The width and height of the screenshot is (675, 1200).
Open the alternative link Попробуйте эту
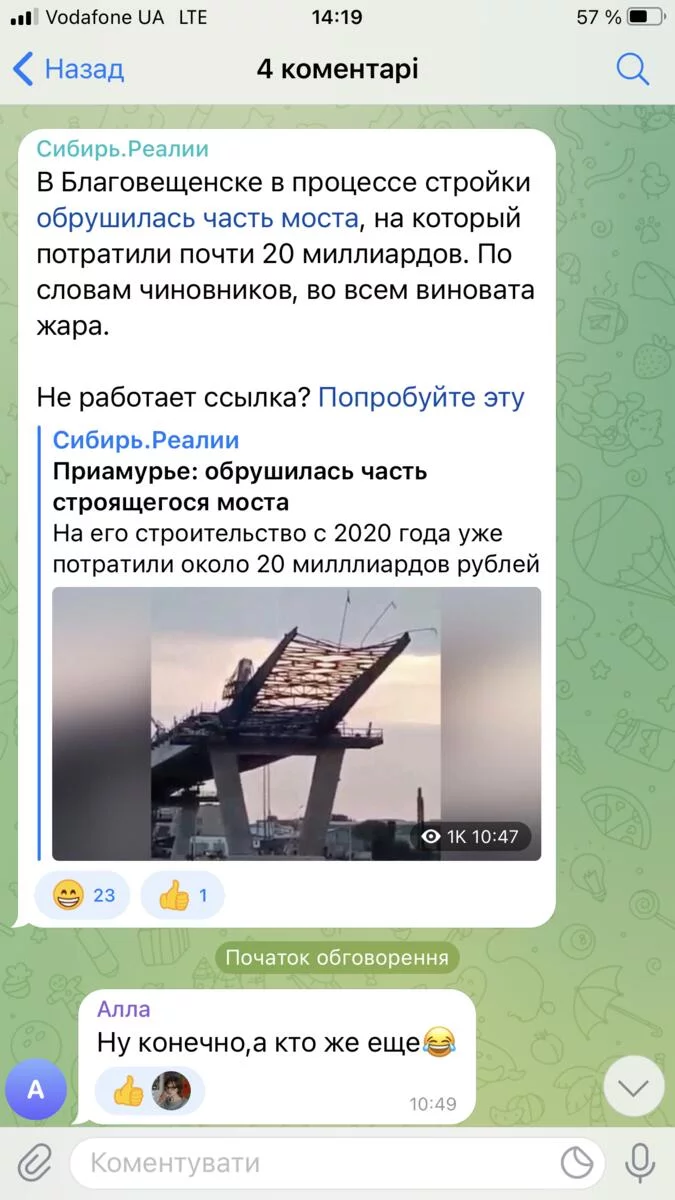coord(421,397)
